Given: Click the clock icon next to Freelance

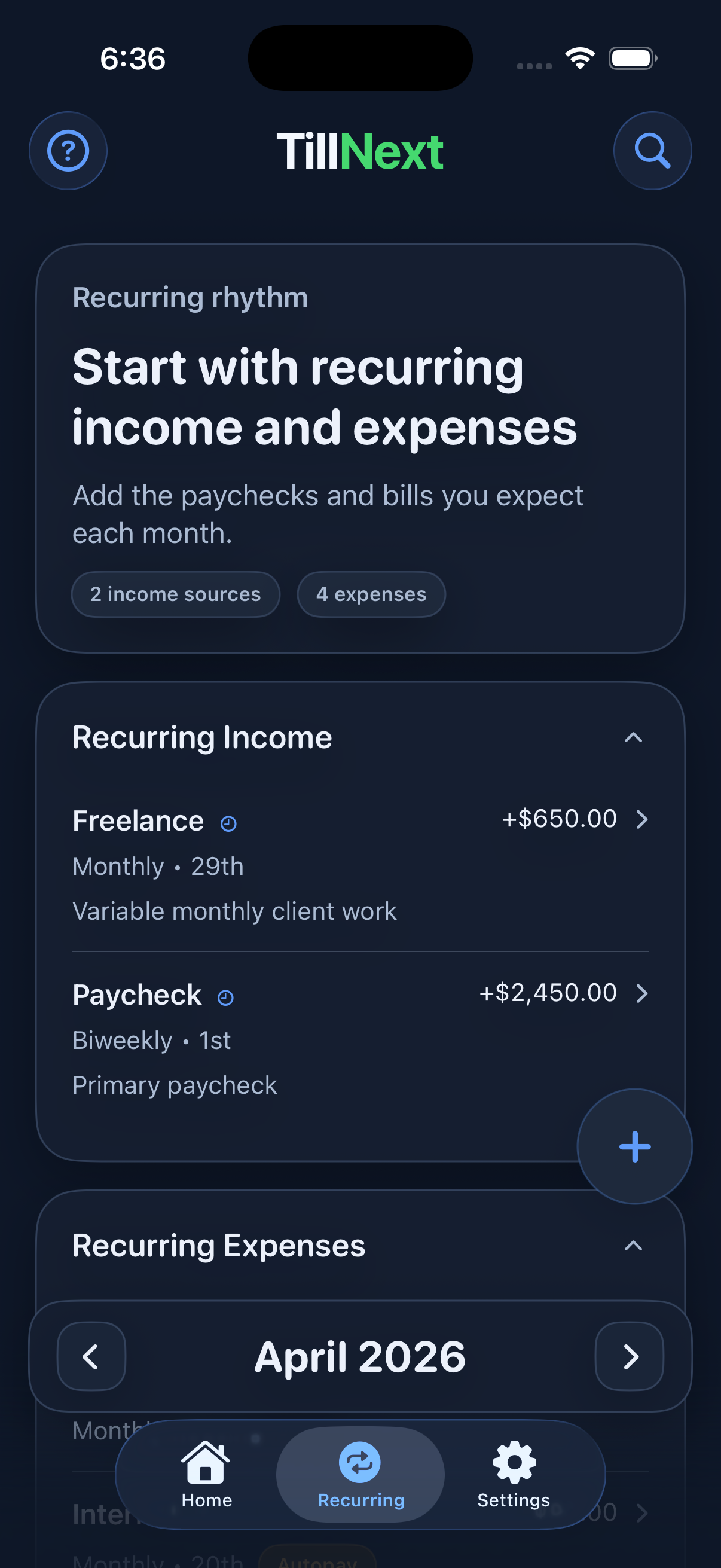Looking at the screenshot, I should pyautogui.click(x=228, y=822).
